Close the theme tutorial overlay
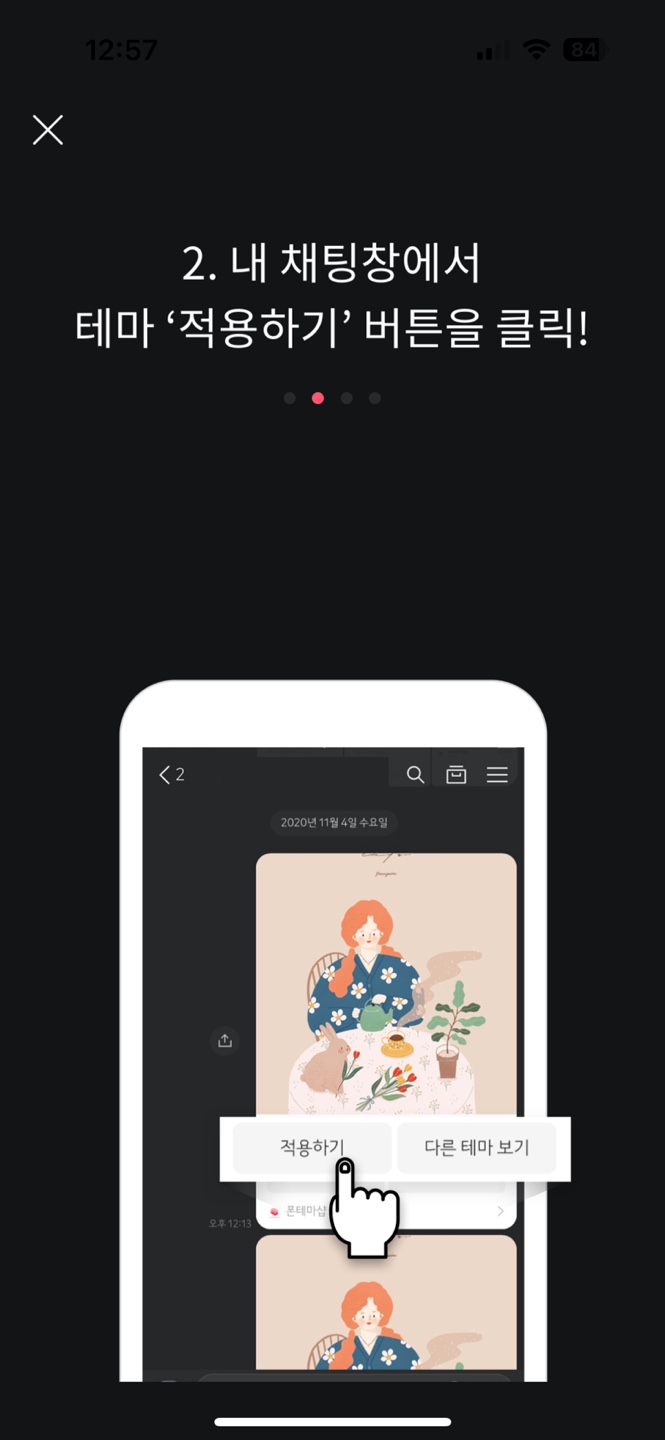The height and width of the screenshot is (1440, 665). 48,130
